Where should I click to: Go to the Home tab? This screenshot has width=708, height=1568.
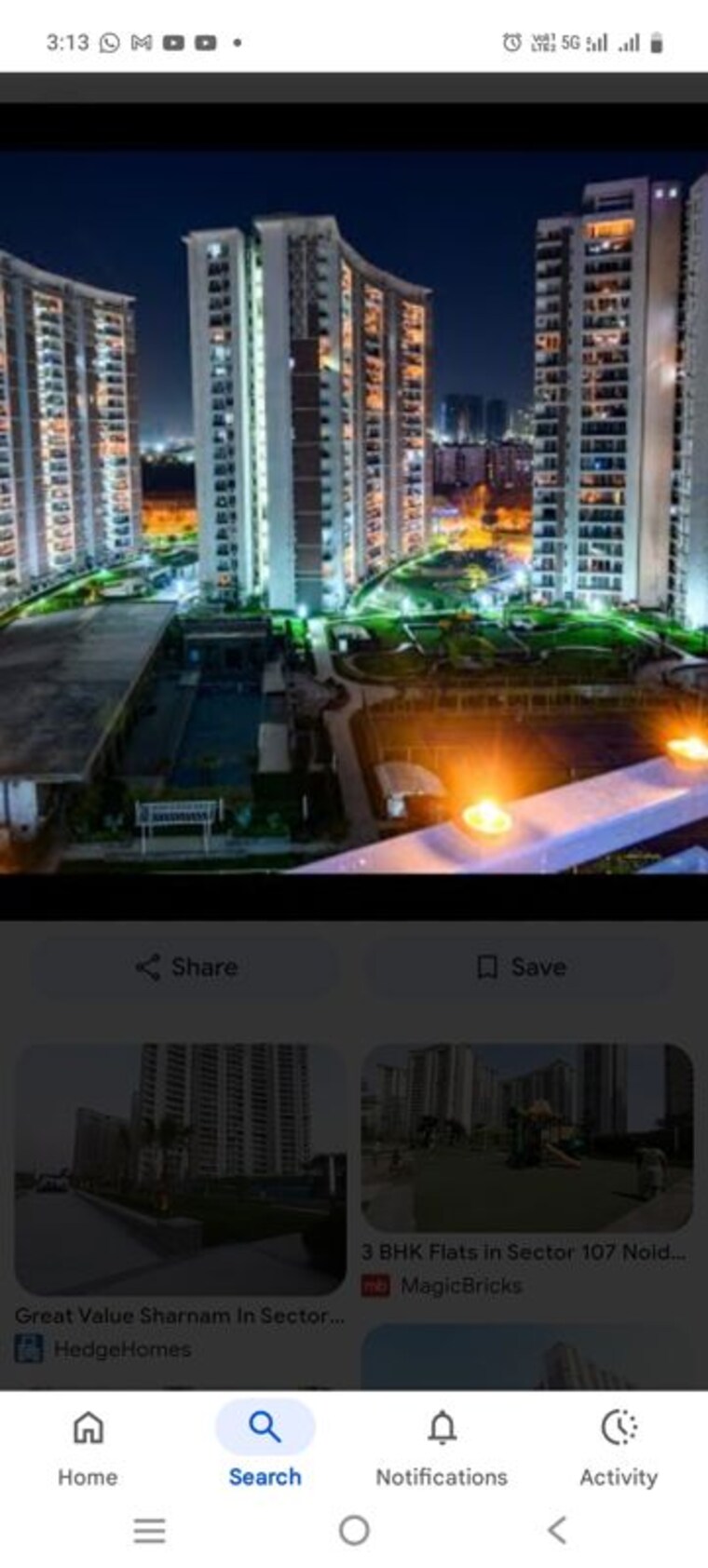point(88,1447)
